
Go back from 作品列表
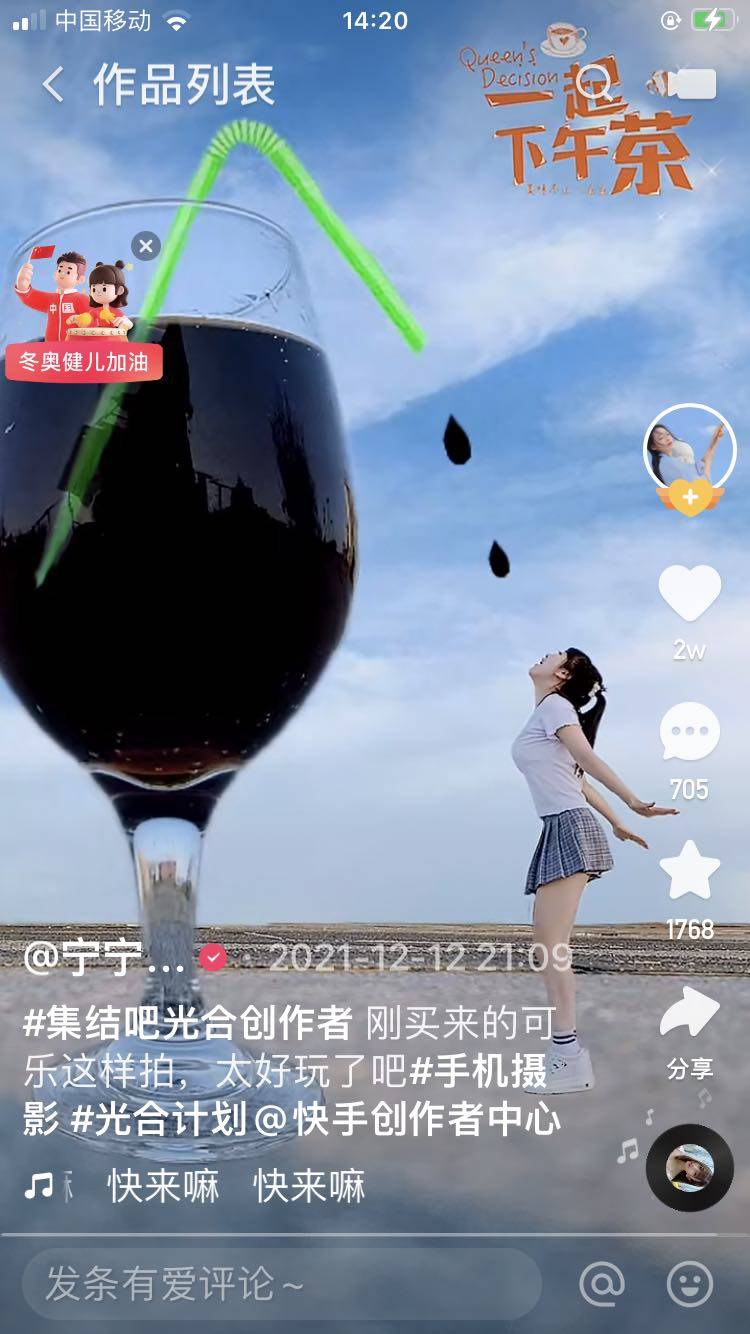point(53,86)
